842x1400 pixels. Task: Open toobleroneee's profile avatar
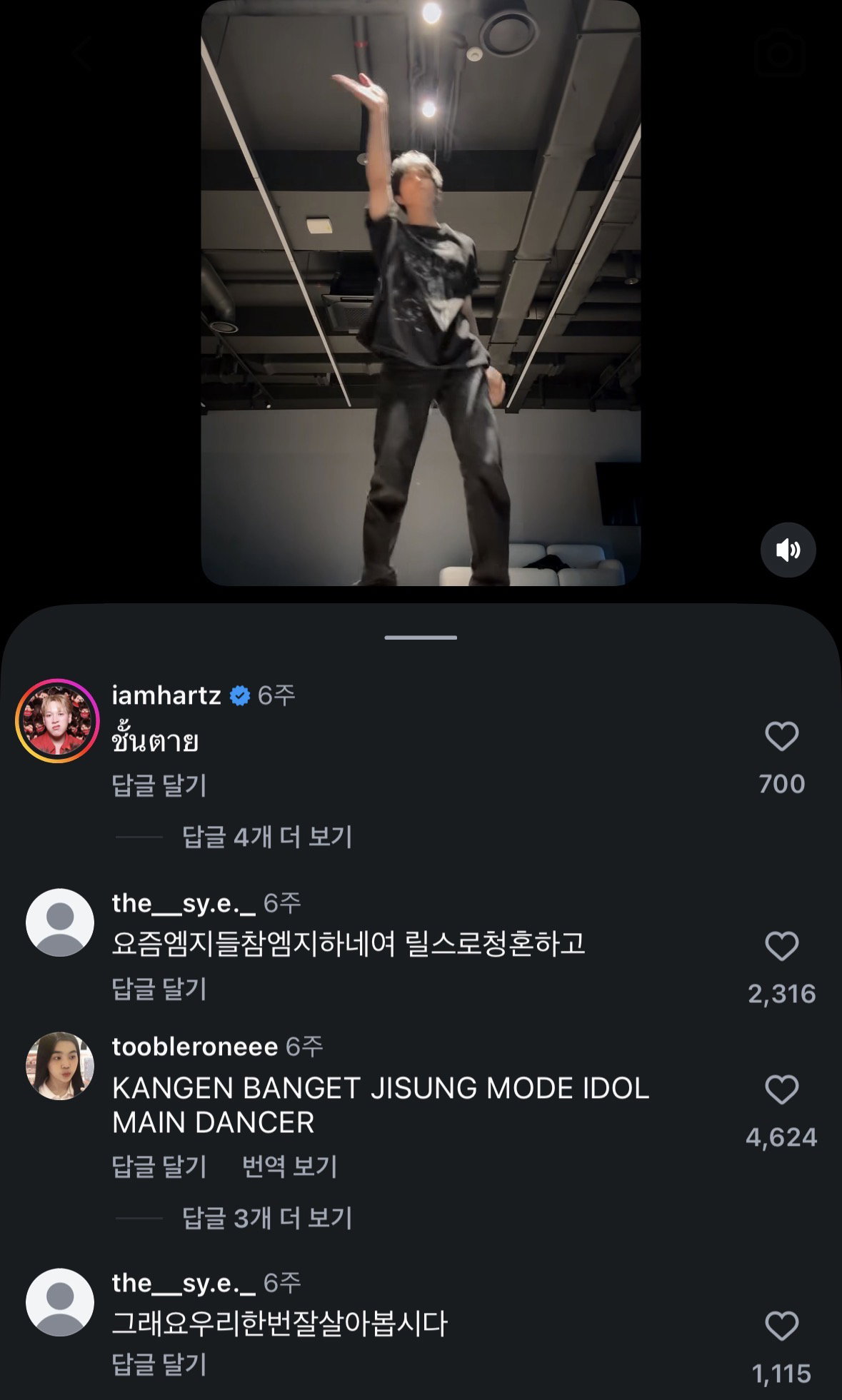coord(60,1065)
